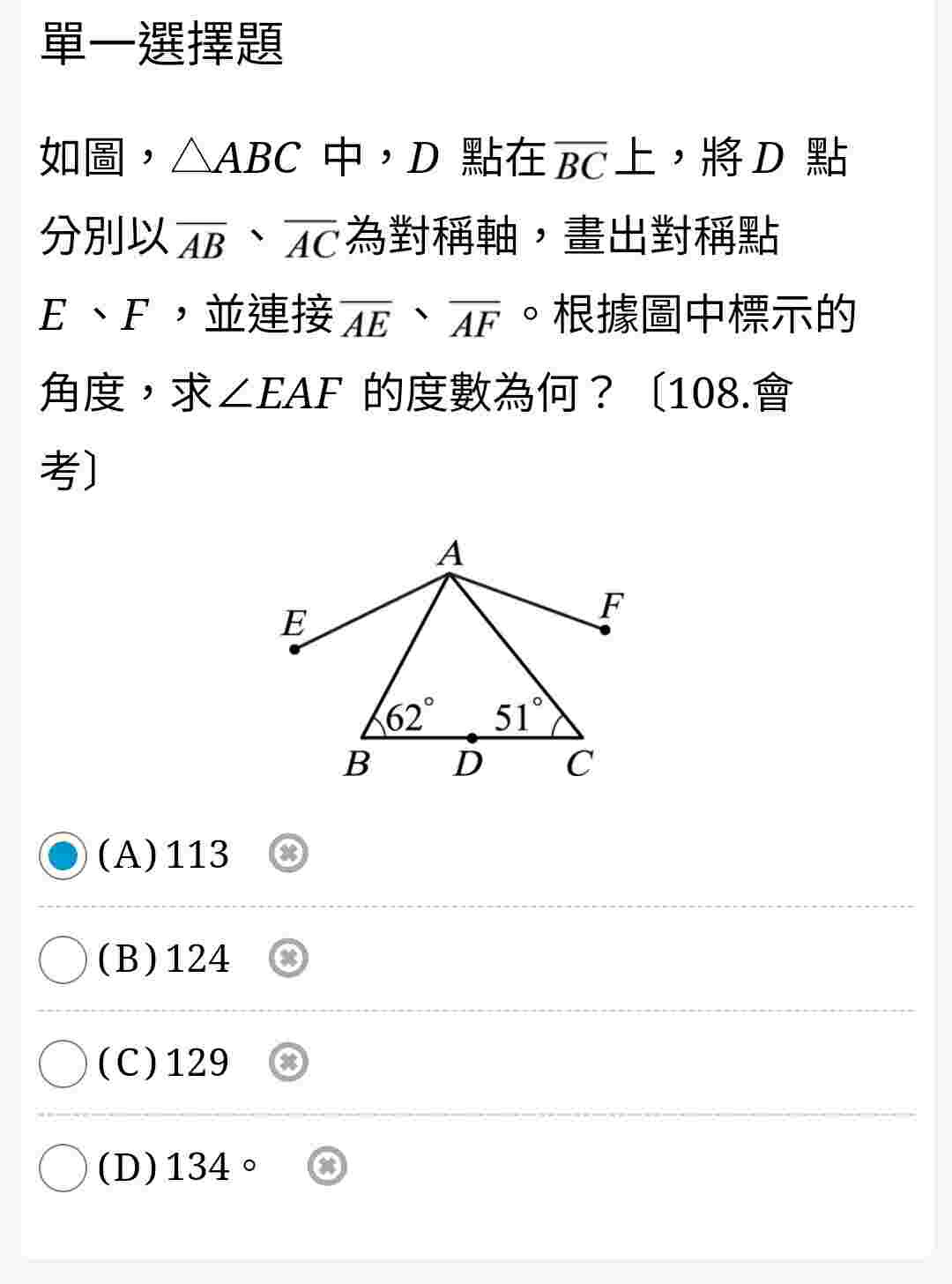Tap the cross icon beside option (A) 113
Image resolution: width=952 pixels, height=1284 pixels.
288,854
